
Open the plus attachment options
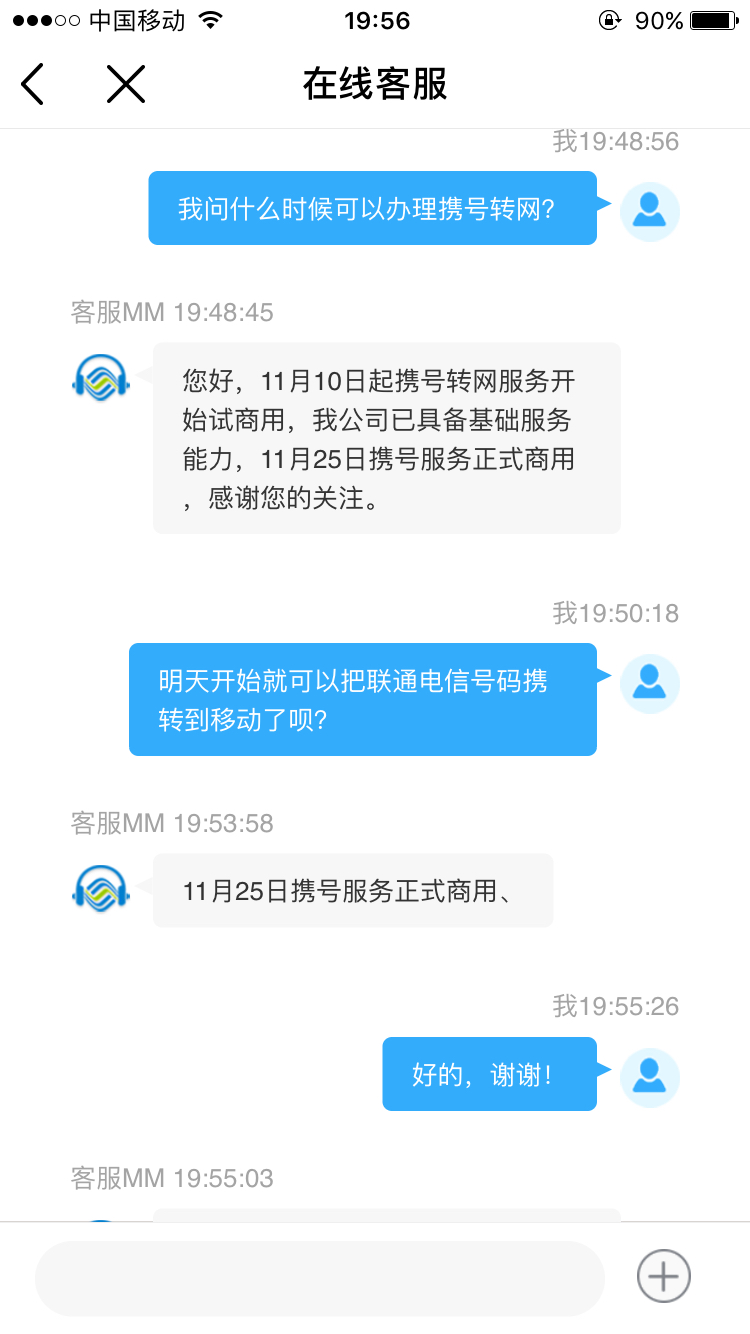664,1276
